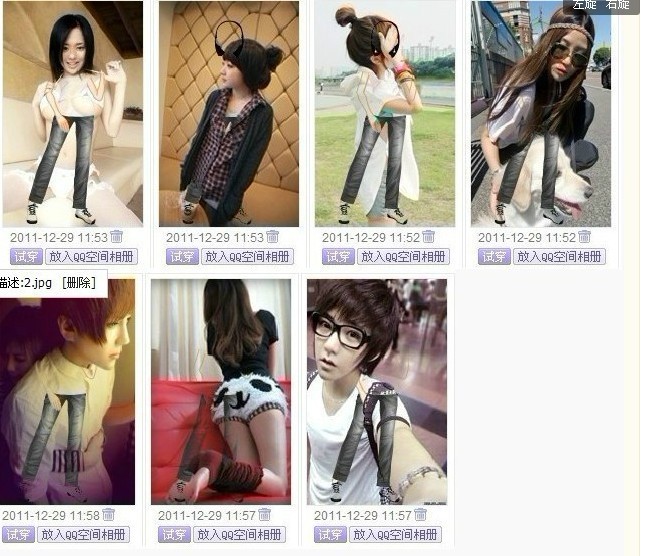Viewport: 651px width, 556px height.
Task: Try on (试穿) the sunglasses girl with dog photo
Action: coord(494,256)
